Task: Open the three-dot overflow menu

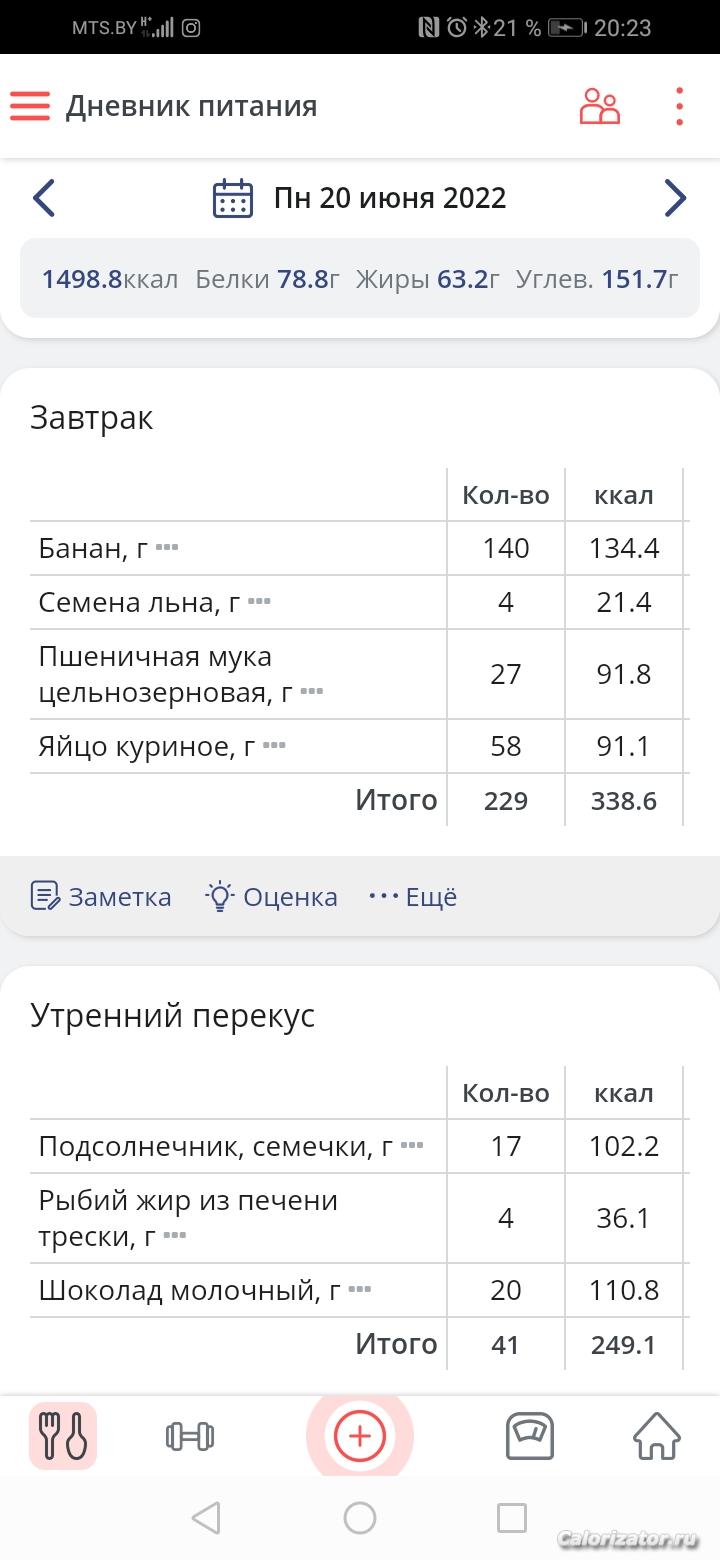Action: click(679, 106)
